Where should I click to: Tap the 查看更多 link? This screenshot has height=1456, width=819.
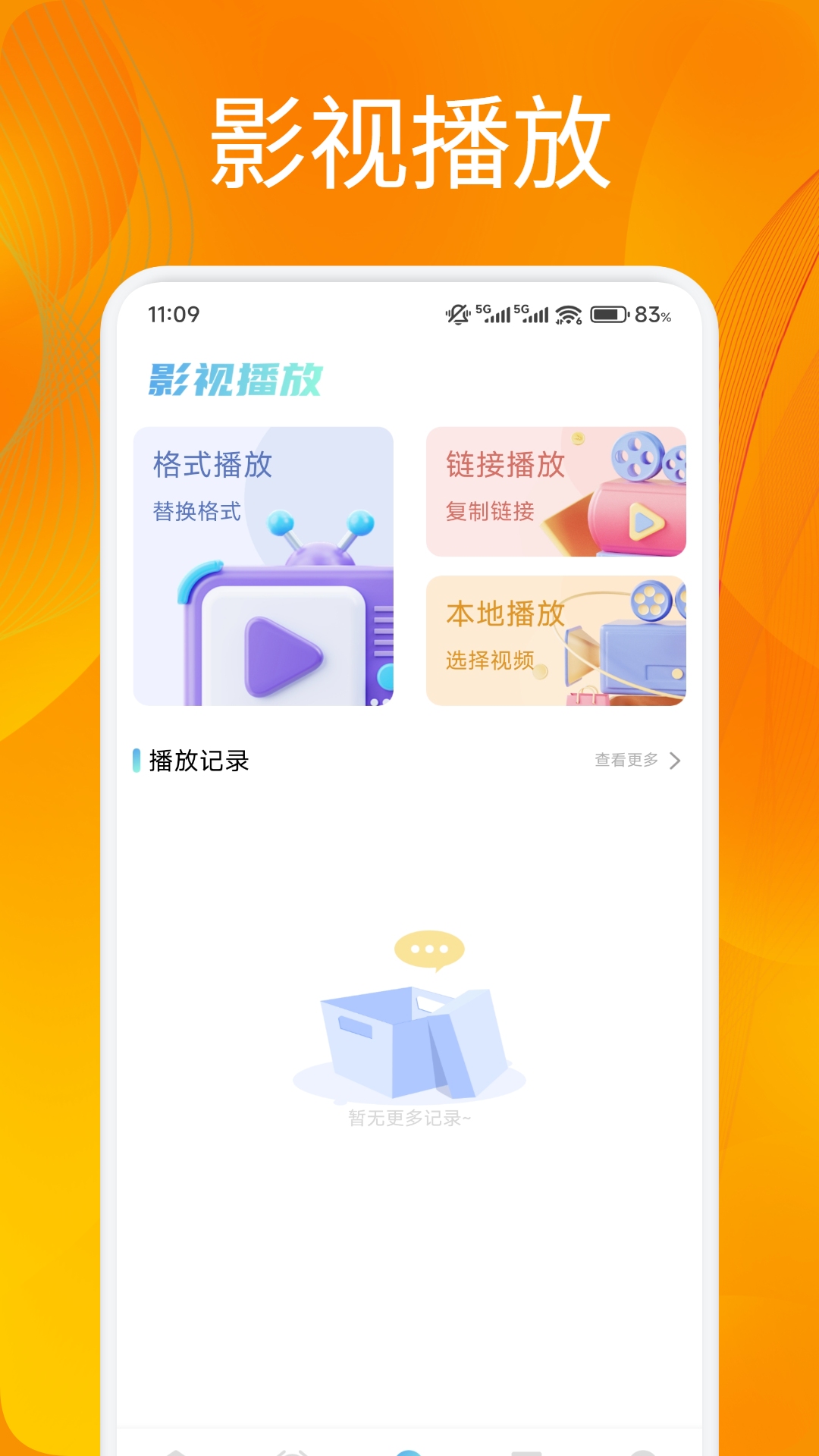(625, 758)
